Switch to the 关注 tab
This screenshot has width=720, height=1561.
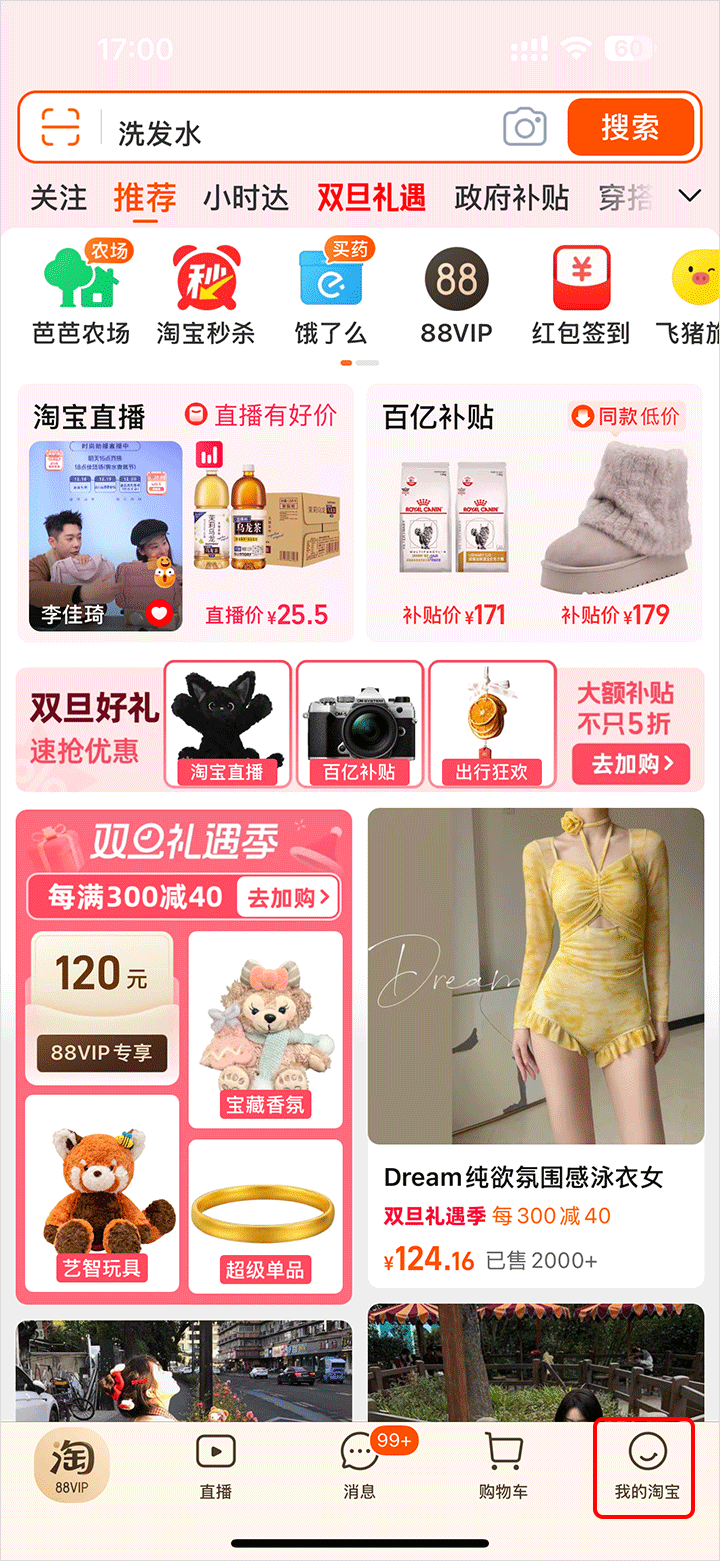coord(58,198)
